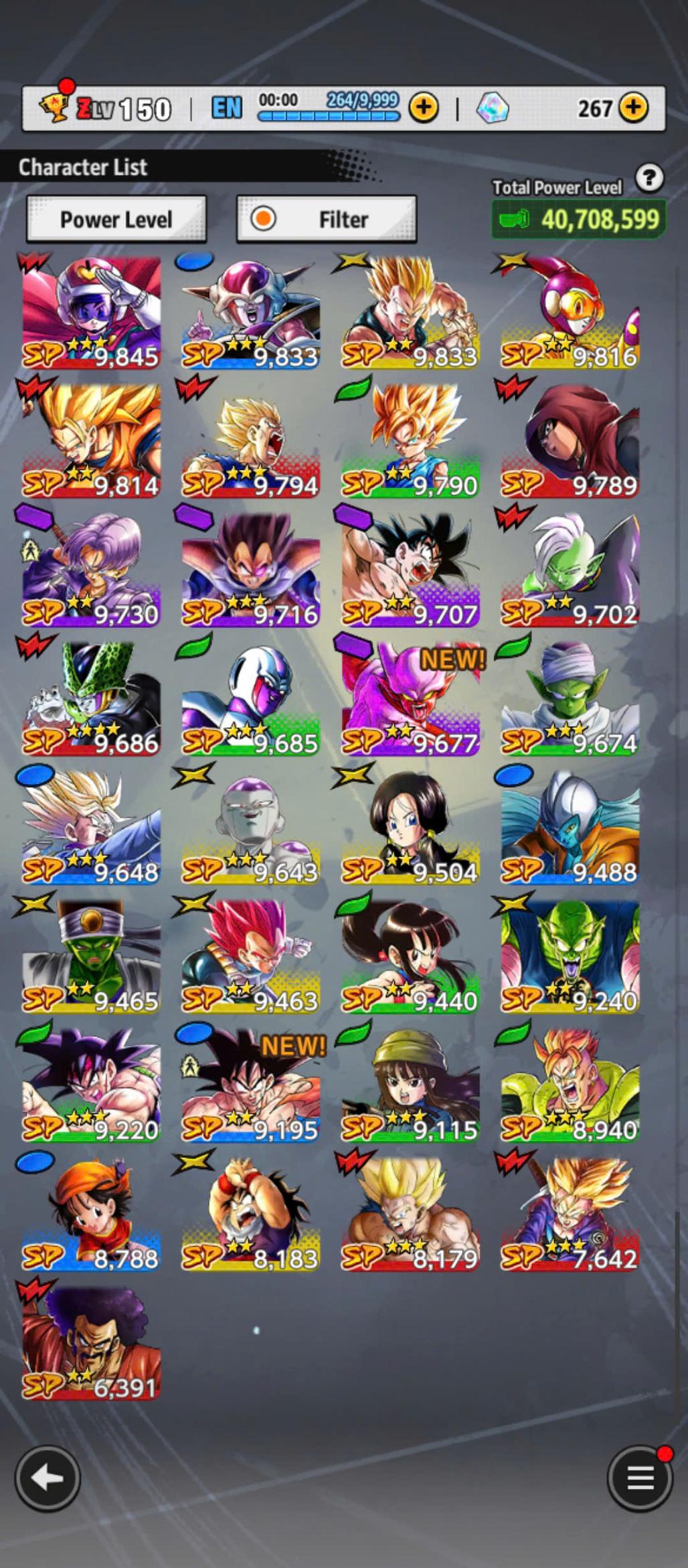The width and height of the screenshot is (688, 1568).
Task: Open the NEW character with 9,195
Action: coord(251,1086)
